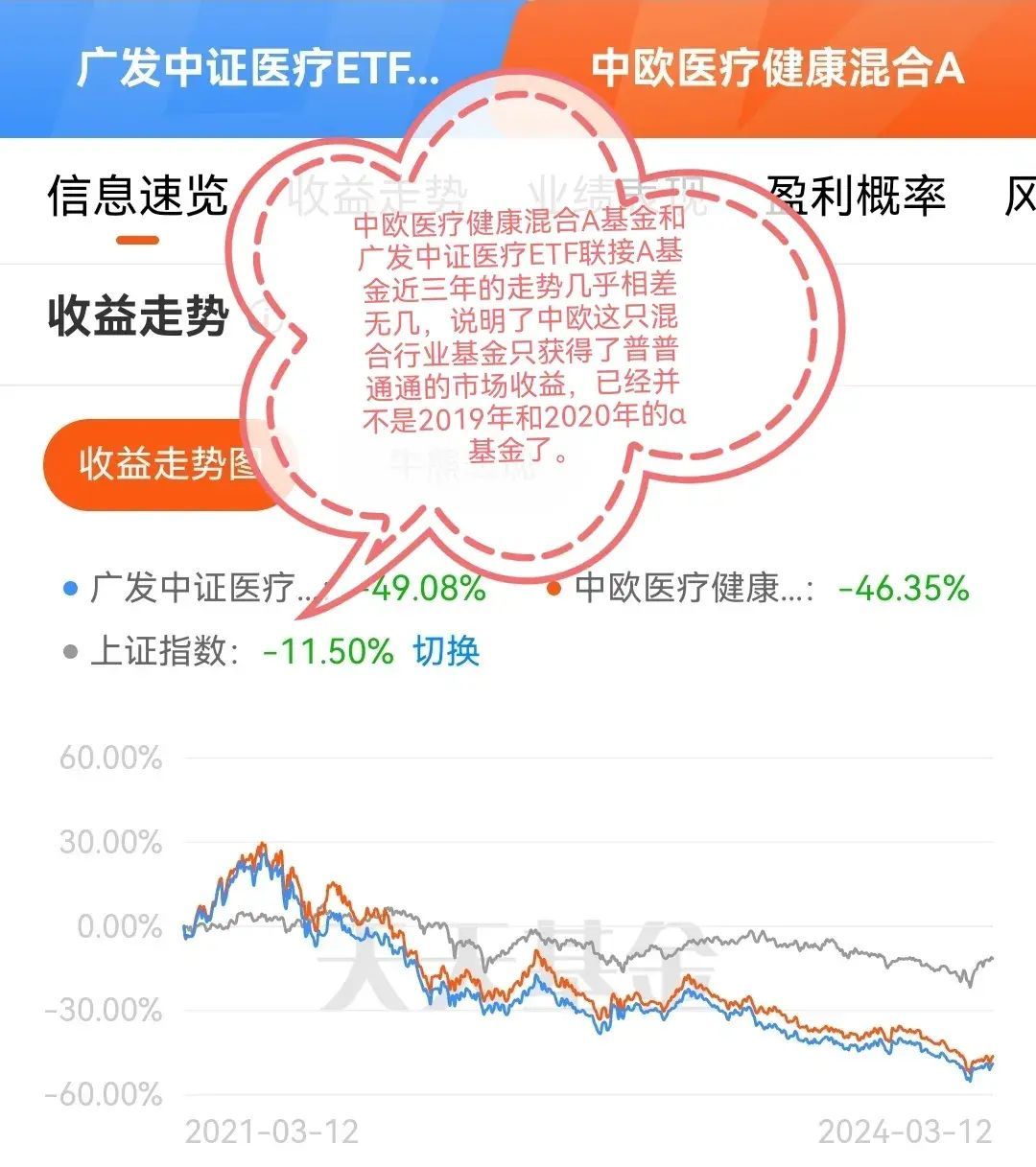
Task: Click the -60.00% axis label on the chart
Action: pos(101,1092)
